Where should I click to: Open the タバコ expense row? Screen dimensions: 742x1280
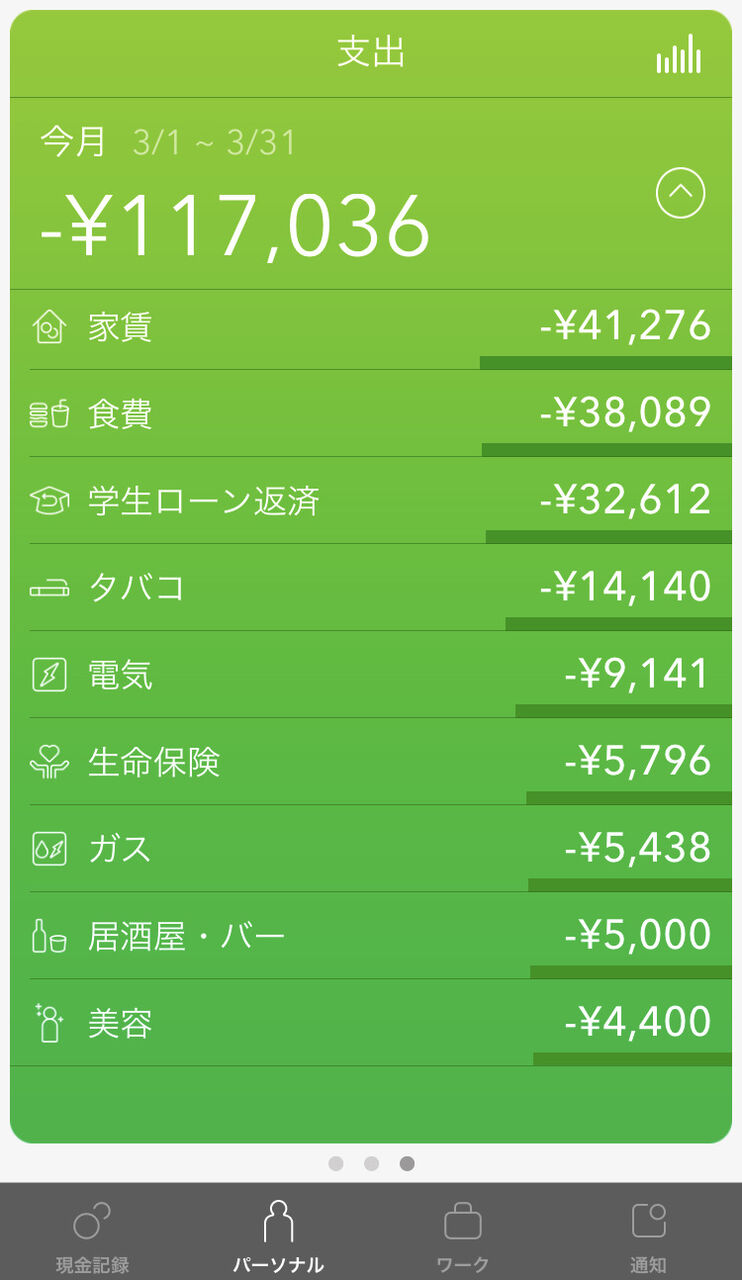pos(371,588)
